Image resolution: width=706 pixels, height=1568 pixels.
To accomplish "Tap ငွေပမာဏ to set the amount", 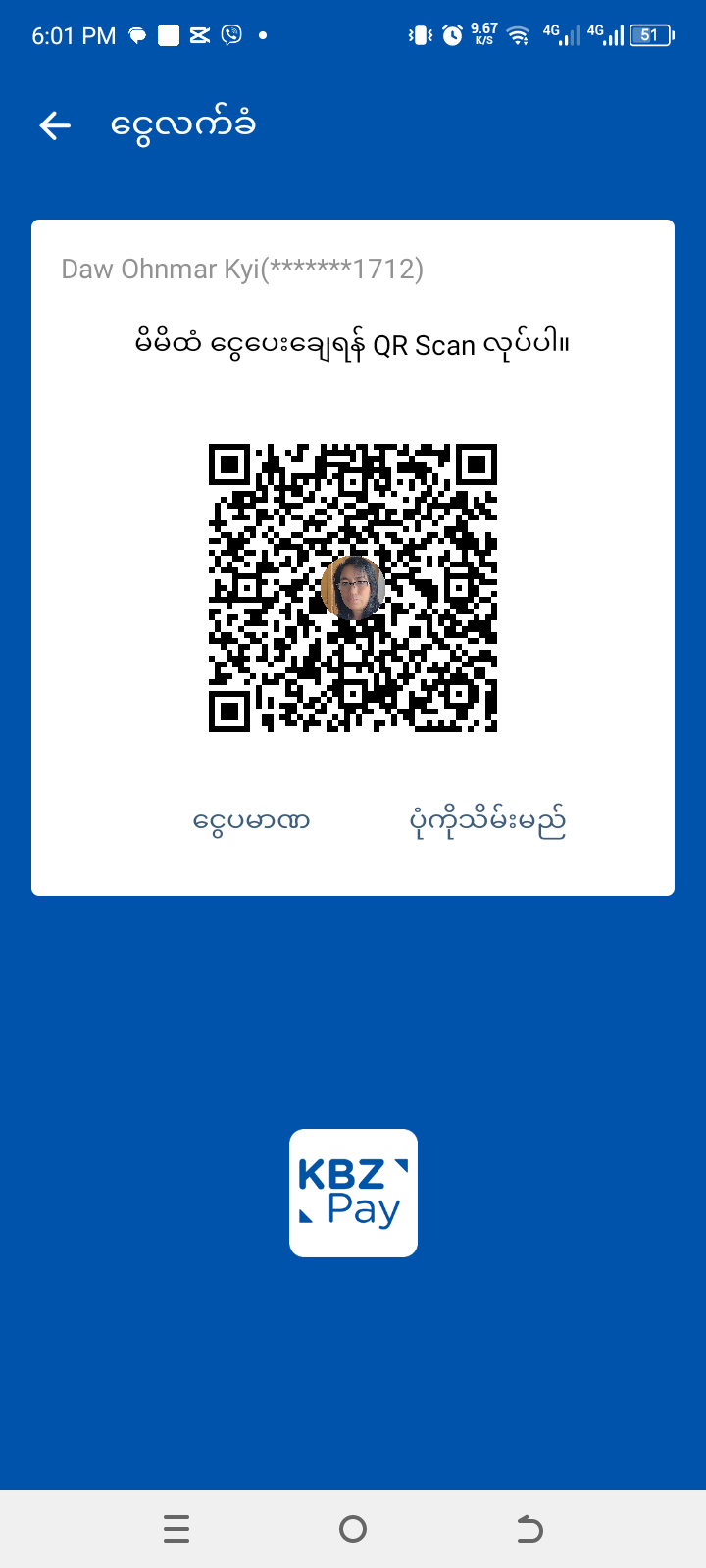I will coord(252,820).
